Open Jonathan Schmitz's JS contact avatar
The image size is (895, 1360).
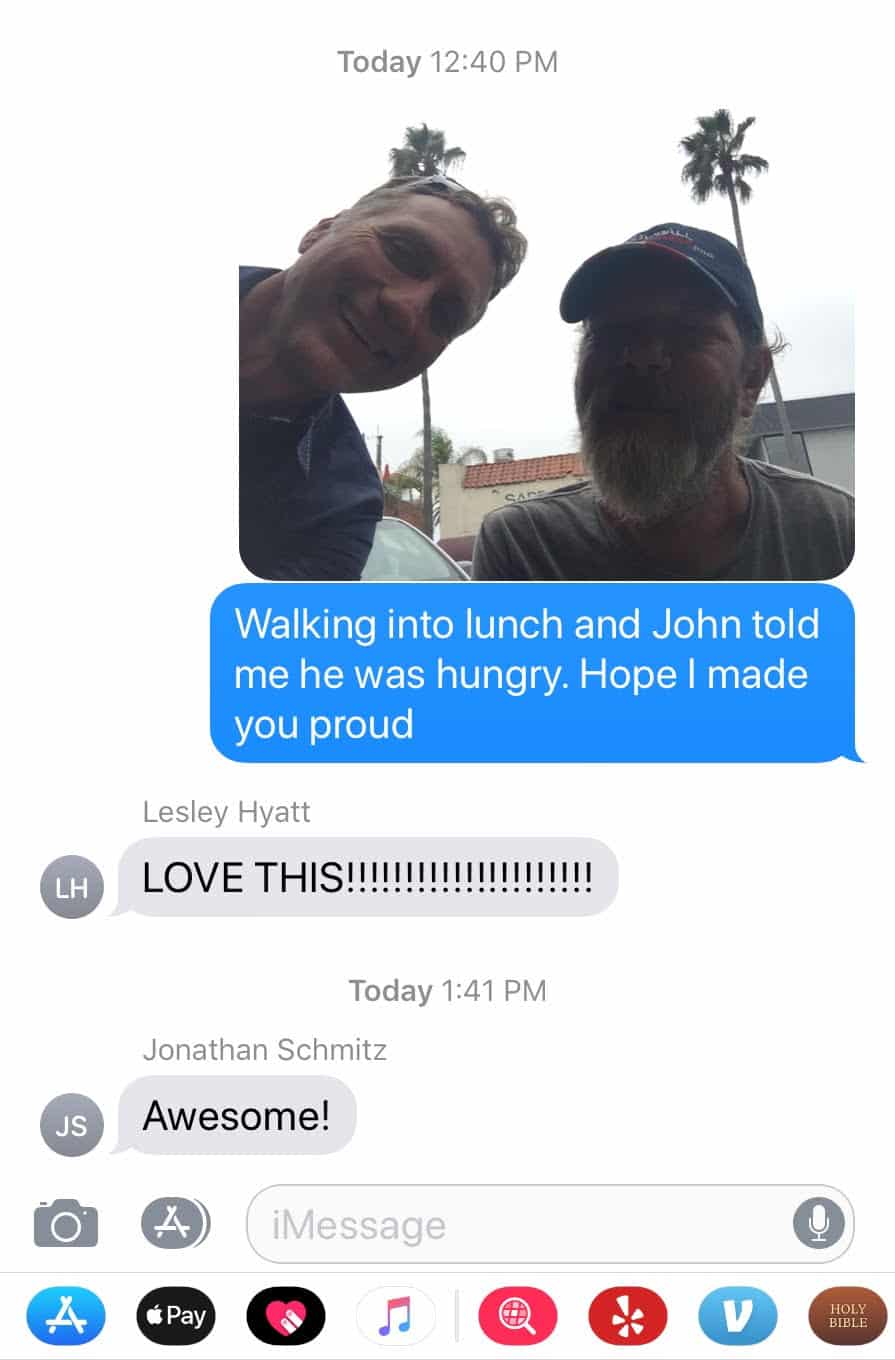tap(72, 1124)
